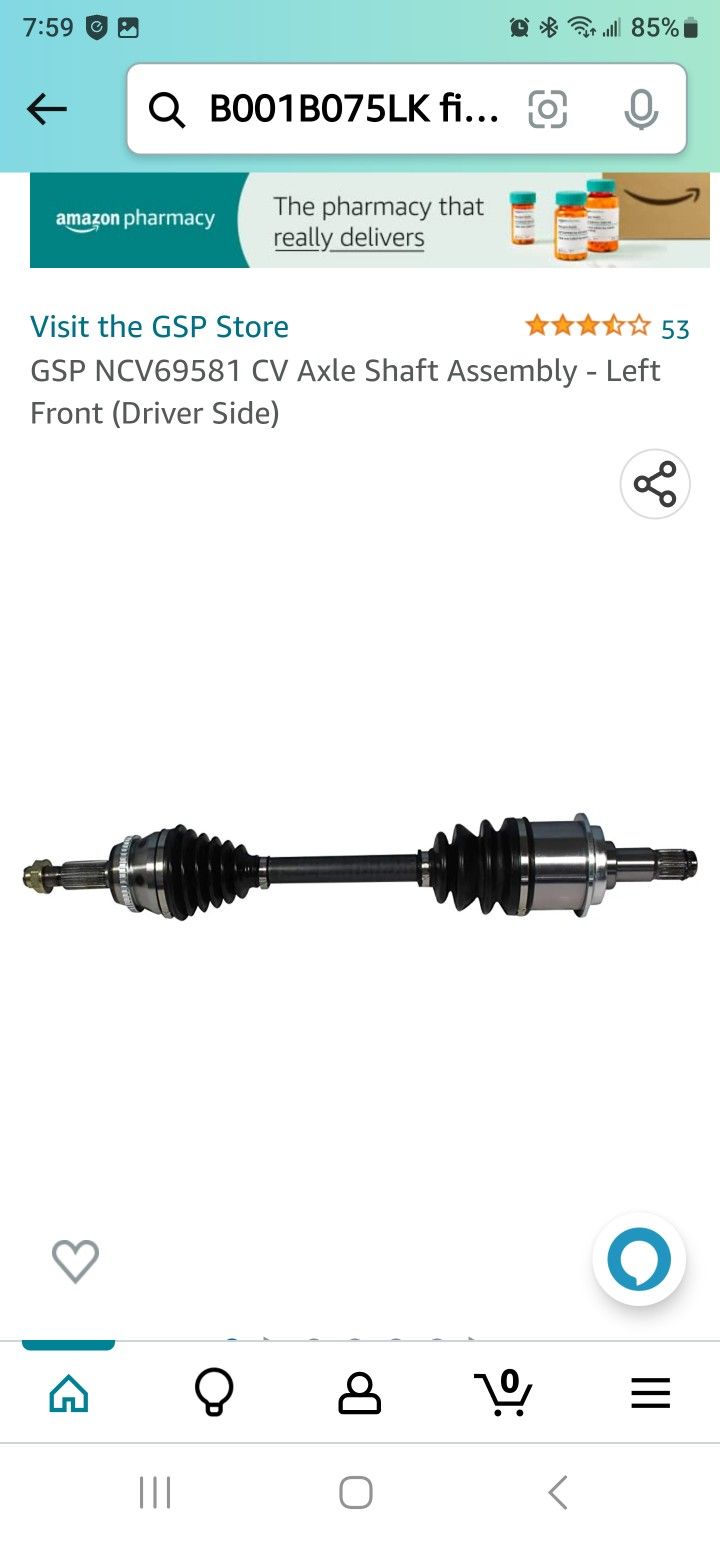Open recent apps from the navigation bar

[155, 1493]
